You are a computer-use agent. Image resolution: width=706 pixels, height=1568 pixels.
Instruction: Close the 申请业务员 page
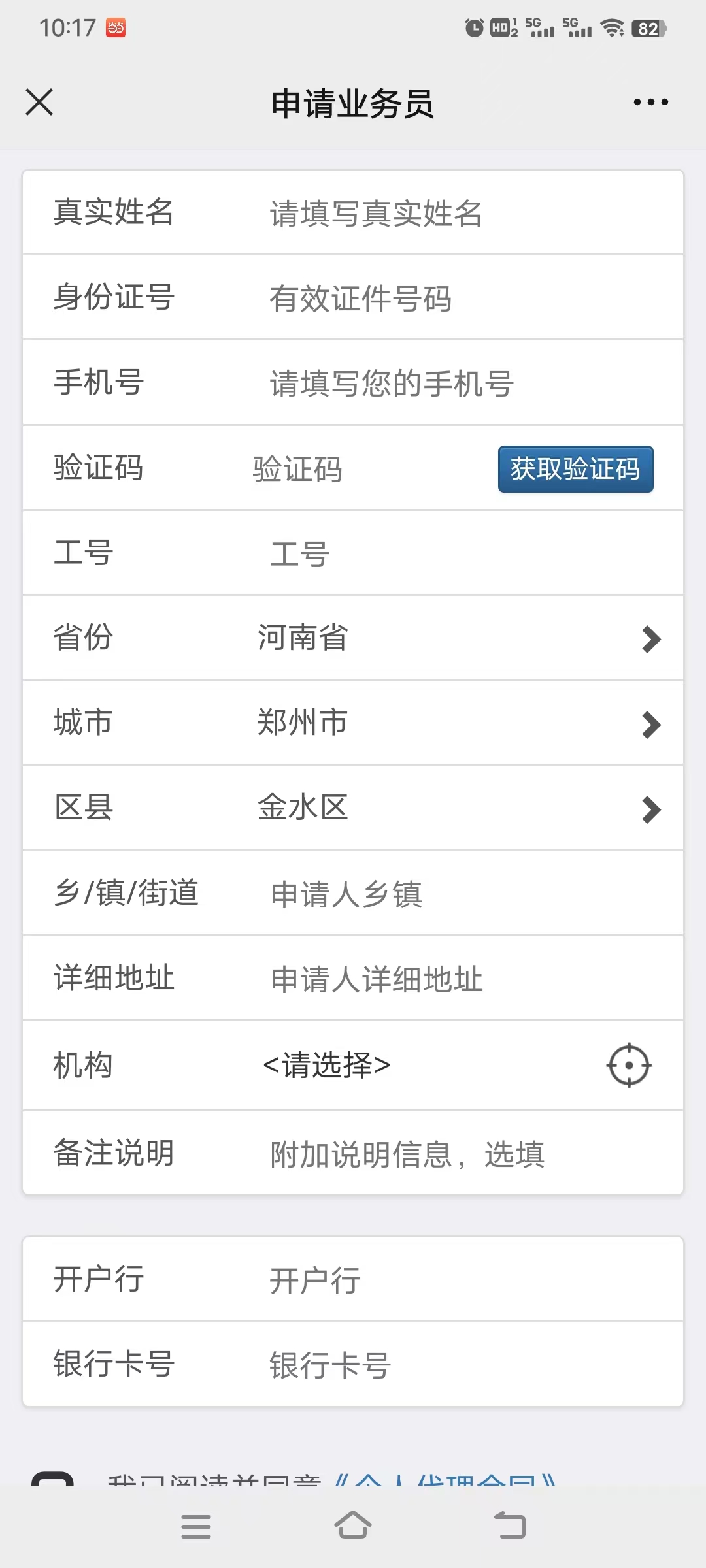(x=39, y=103)
